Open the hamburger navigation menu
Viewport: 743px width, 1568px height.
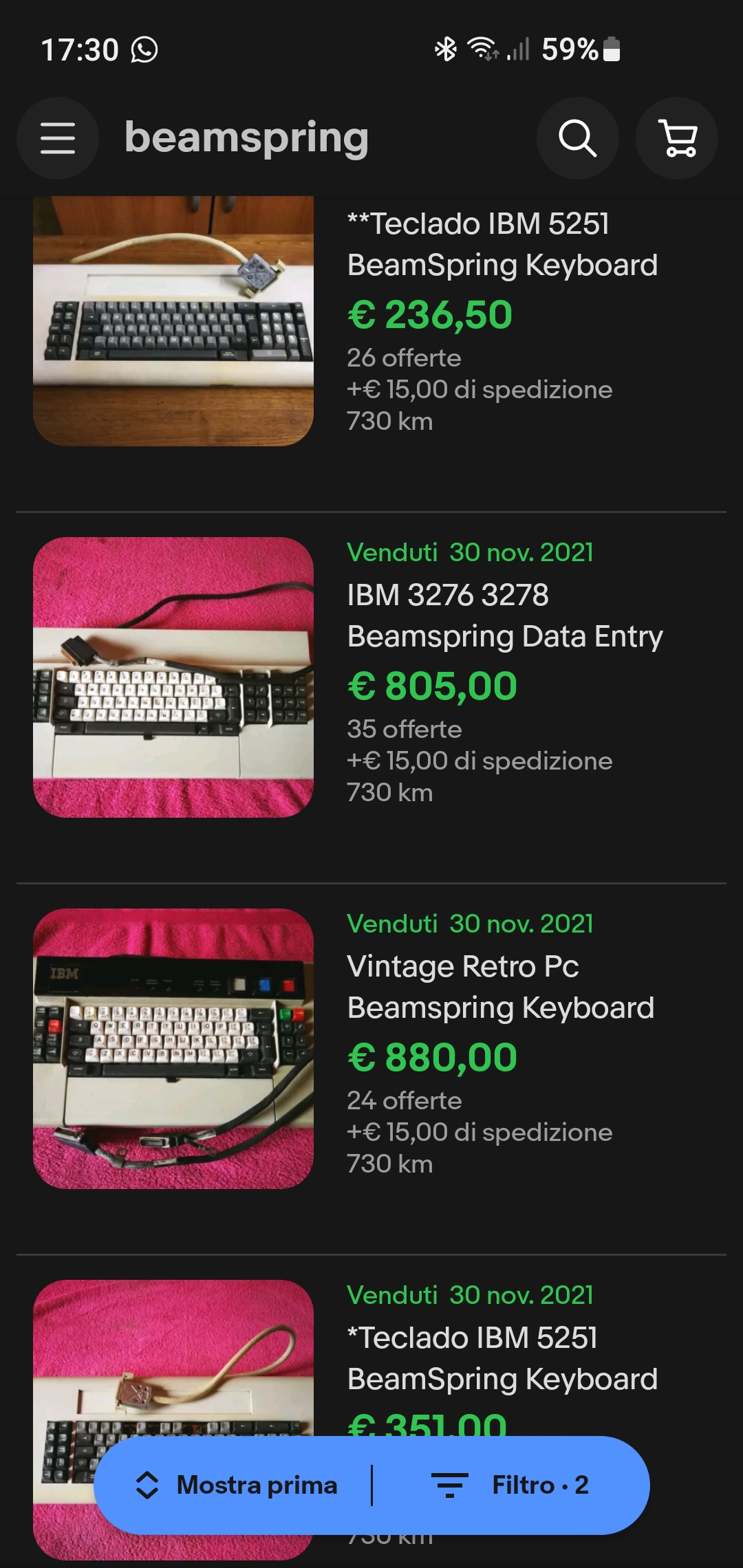pyautogui.click(x=58, y=138)
